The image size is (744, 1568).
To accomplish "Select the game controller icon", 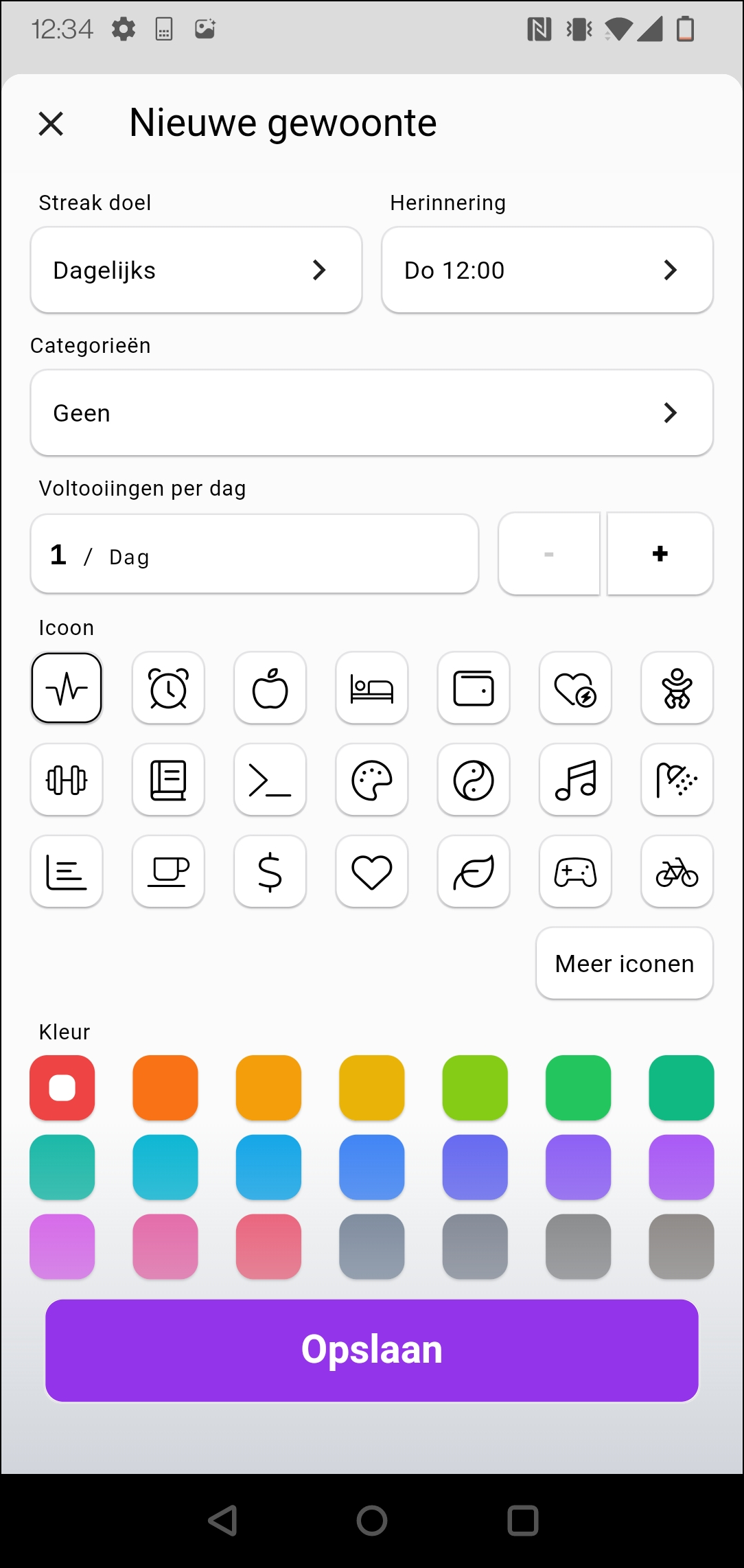I will coord(575,871).
